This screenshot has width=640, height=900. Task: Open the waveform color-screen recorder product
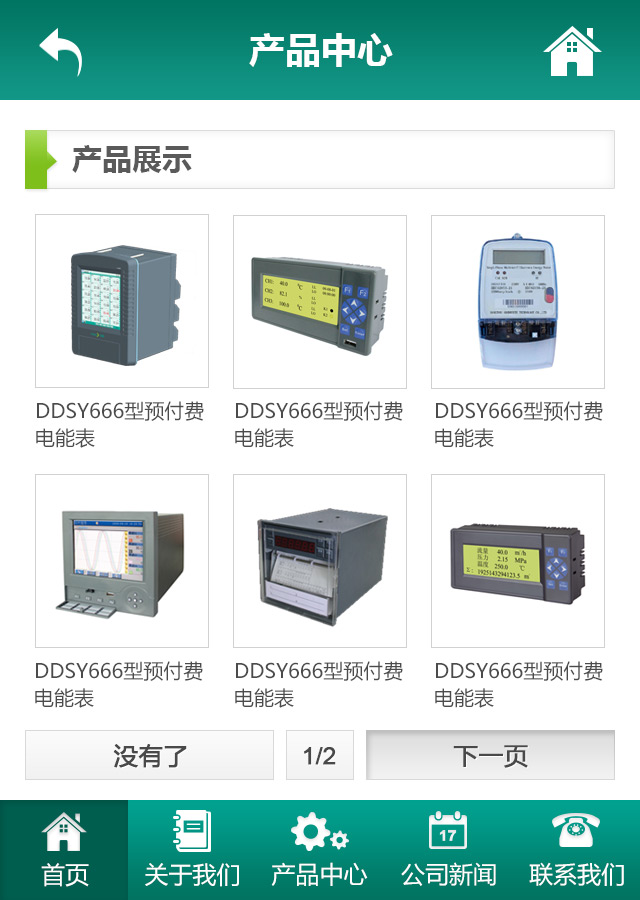point(122,561)
